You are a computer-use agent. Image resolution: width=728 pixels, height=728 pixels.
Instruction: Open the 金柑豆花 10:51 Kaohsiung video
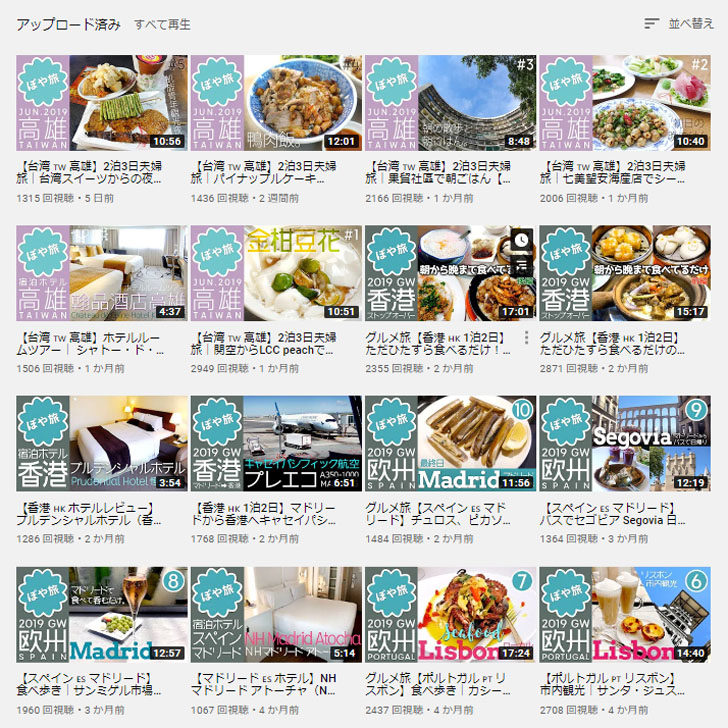(275, 273)
